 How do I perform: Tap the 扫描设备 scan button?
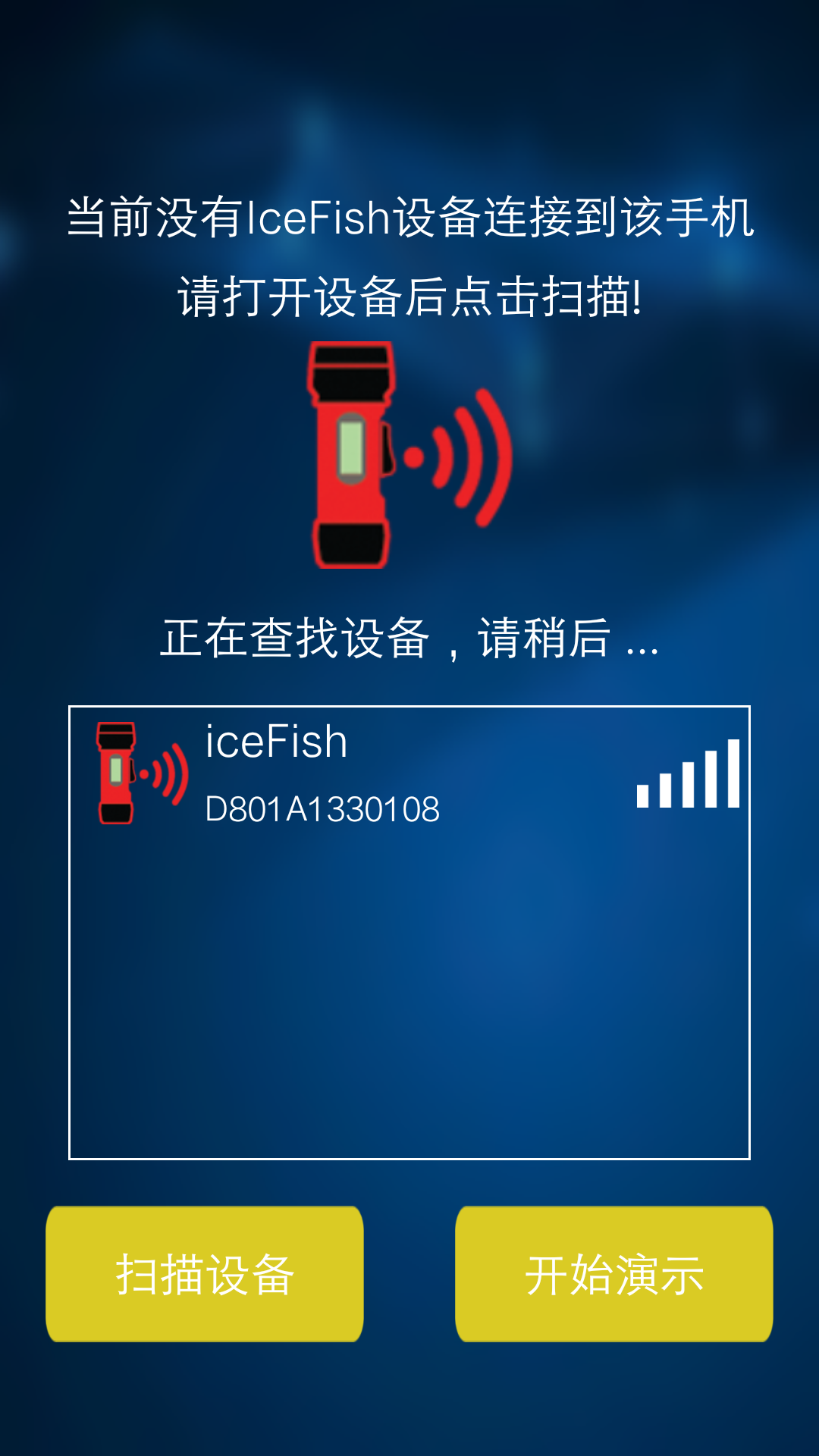(205, 1274)
